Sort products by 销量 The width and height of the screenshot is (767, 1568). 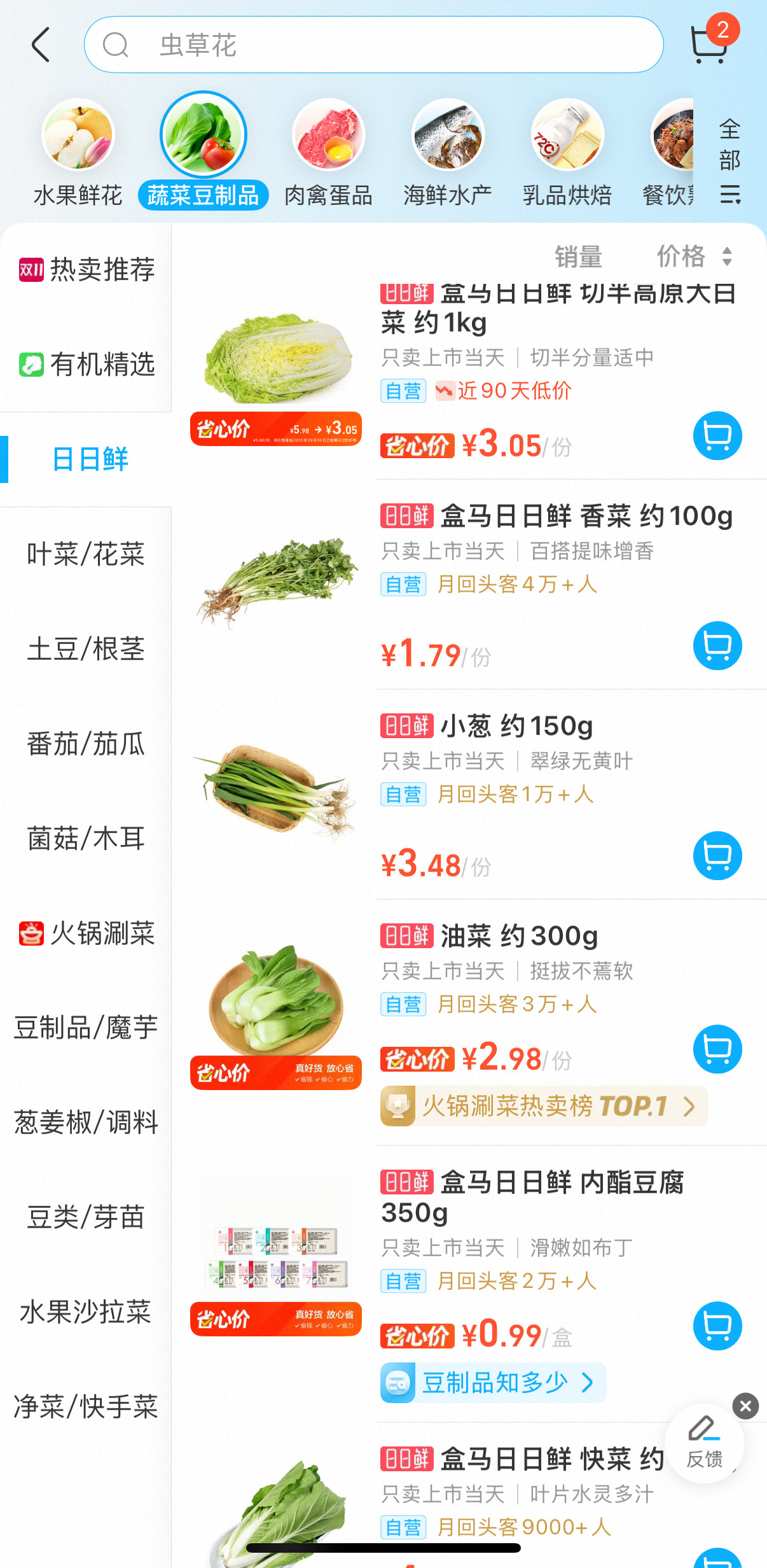click(x=578, y=256)
